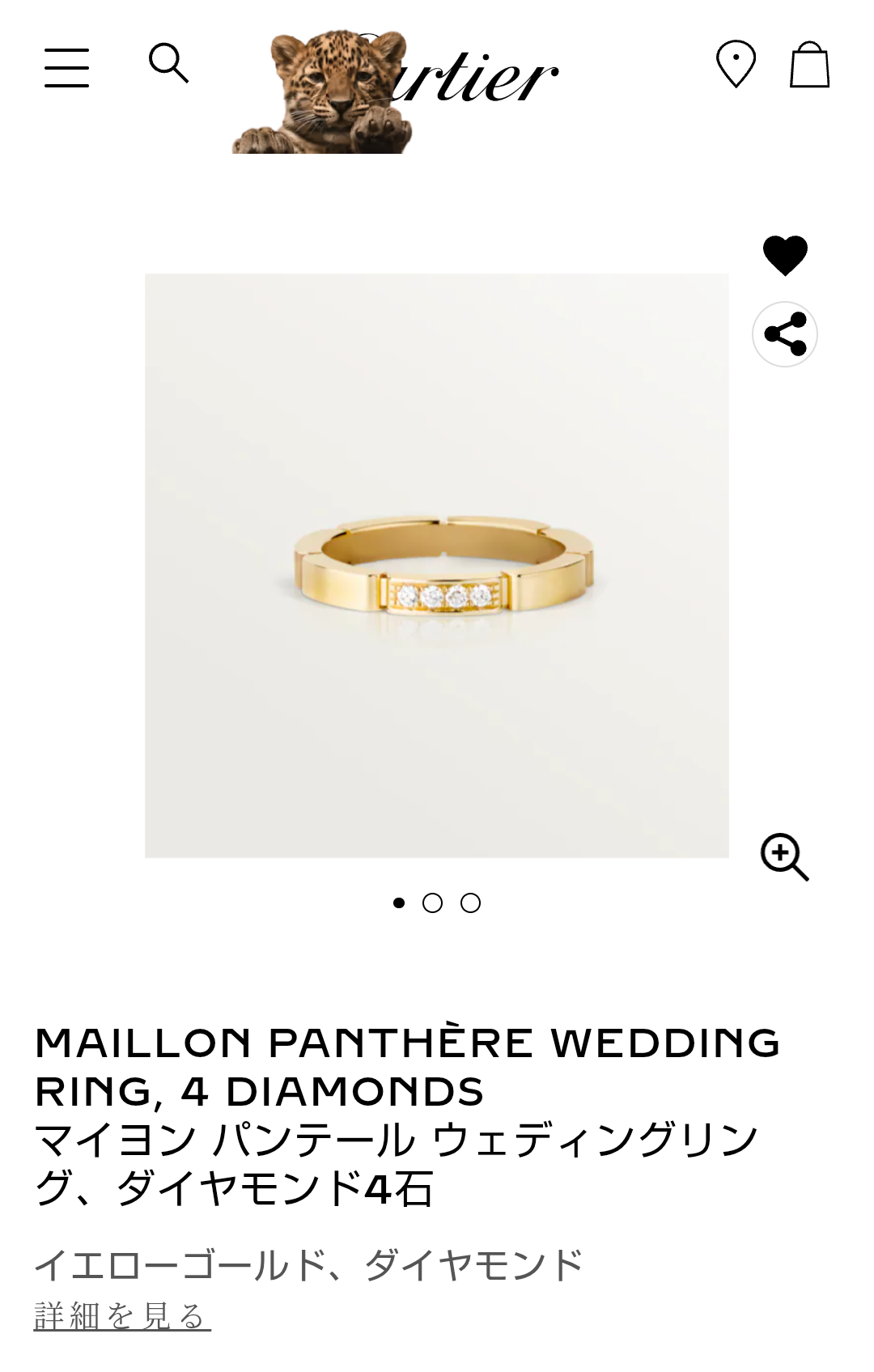874x1372 pixels.
Task: Select the second image indicator dot
Action: click(x=432, y=903)
